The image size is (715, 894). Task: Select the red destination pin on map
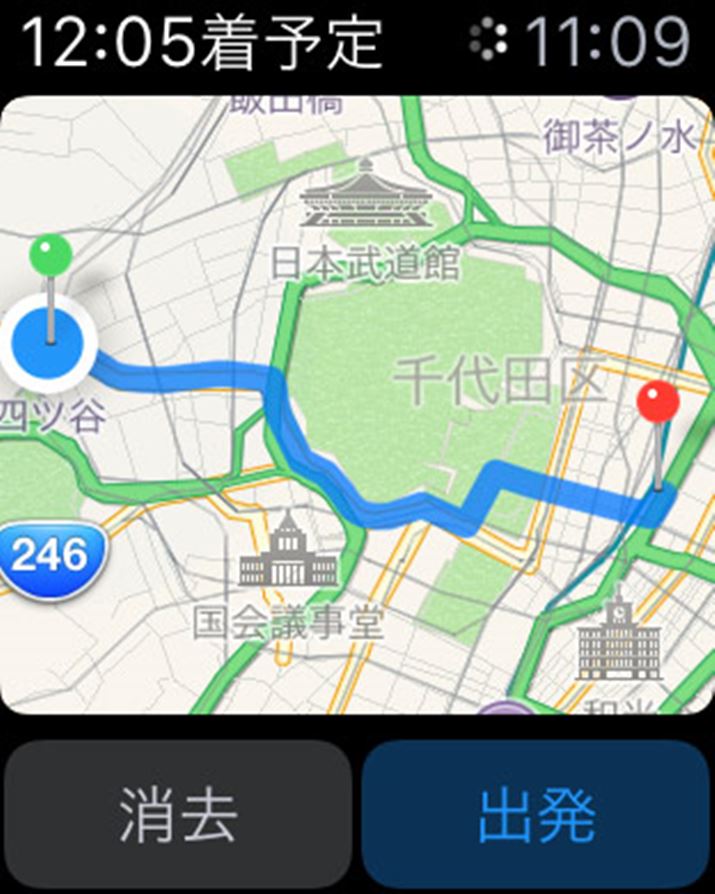tap(658, 403)
